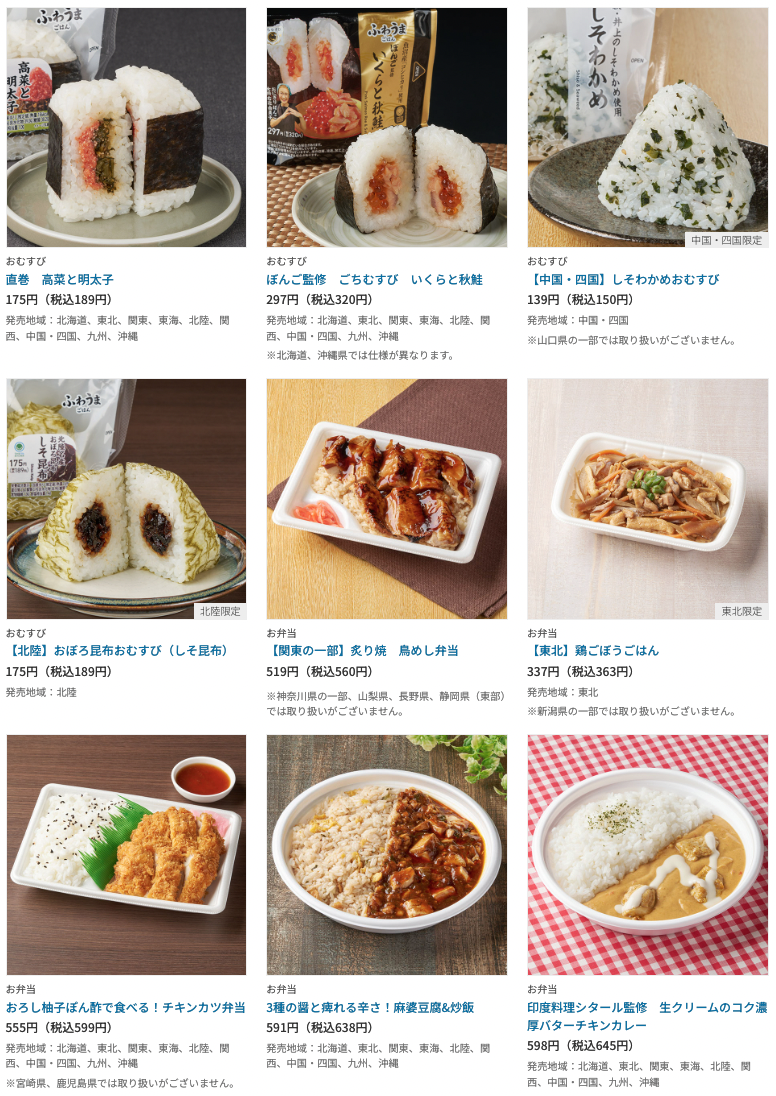The height and width of the screenshot is (1096, 776).
Task: View the おぼろ昆布おむすび product image
Action: [x=126, y=498]
